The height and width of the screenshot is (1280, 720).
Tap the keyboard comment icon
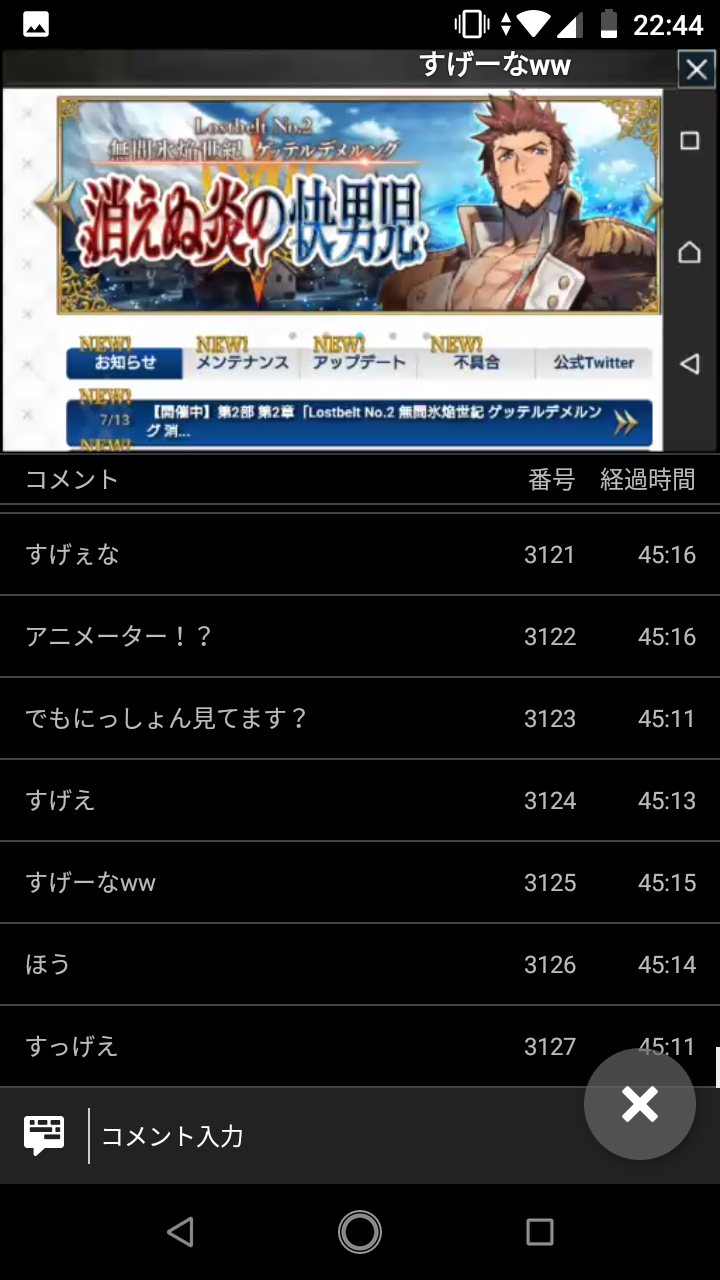click(x=44, y=1136)
